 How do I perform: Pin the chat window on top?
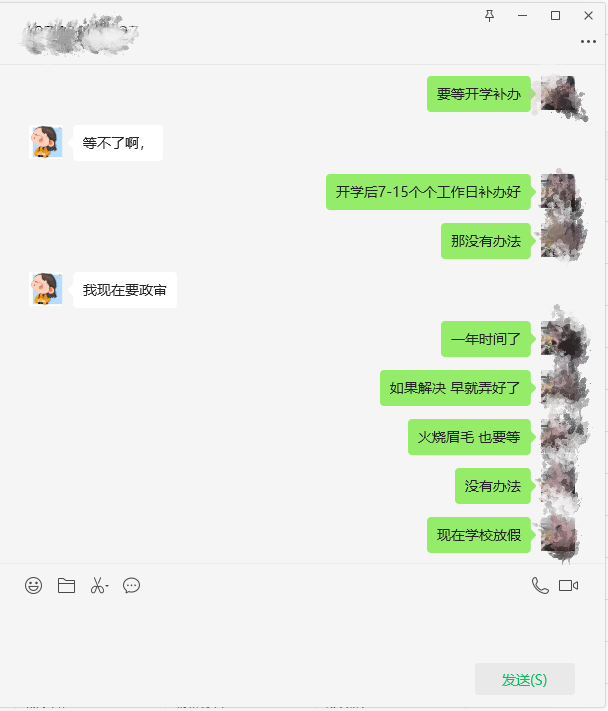coord(489,15)
